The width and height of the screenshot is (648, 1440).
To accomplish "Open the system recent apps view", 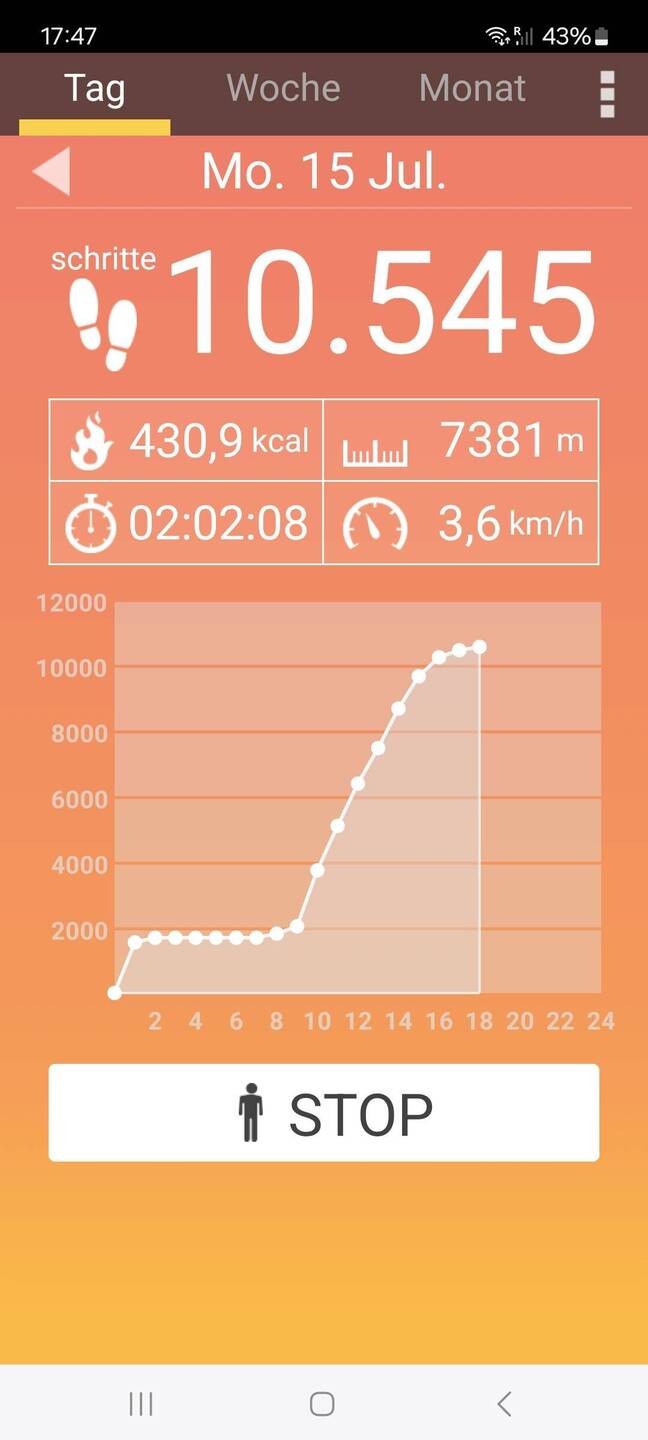I will [141, 1404].
